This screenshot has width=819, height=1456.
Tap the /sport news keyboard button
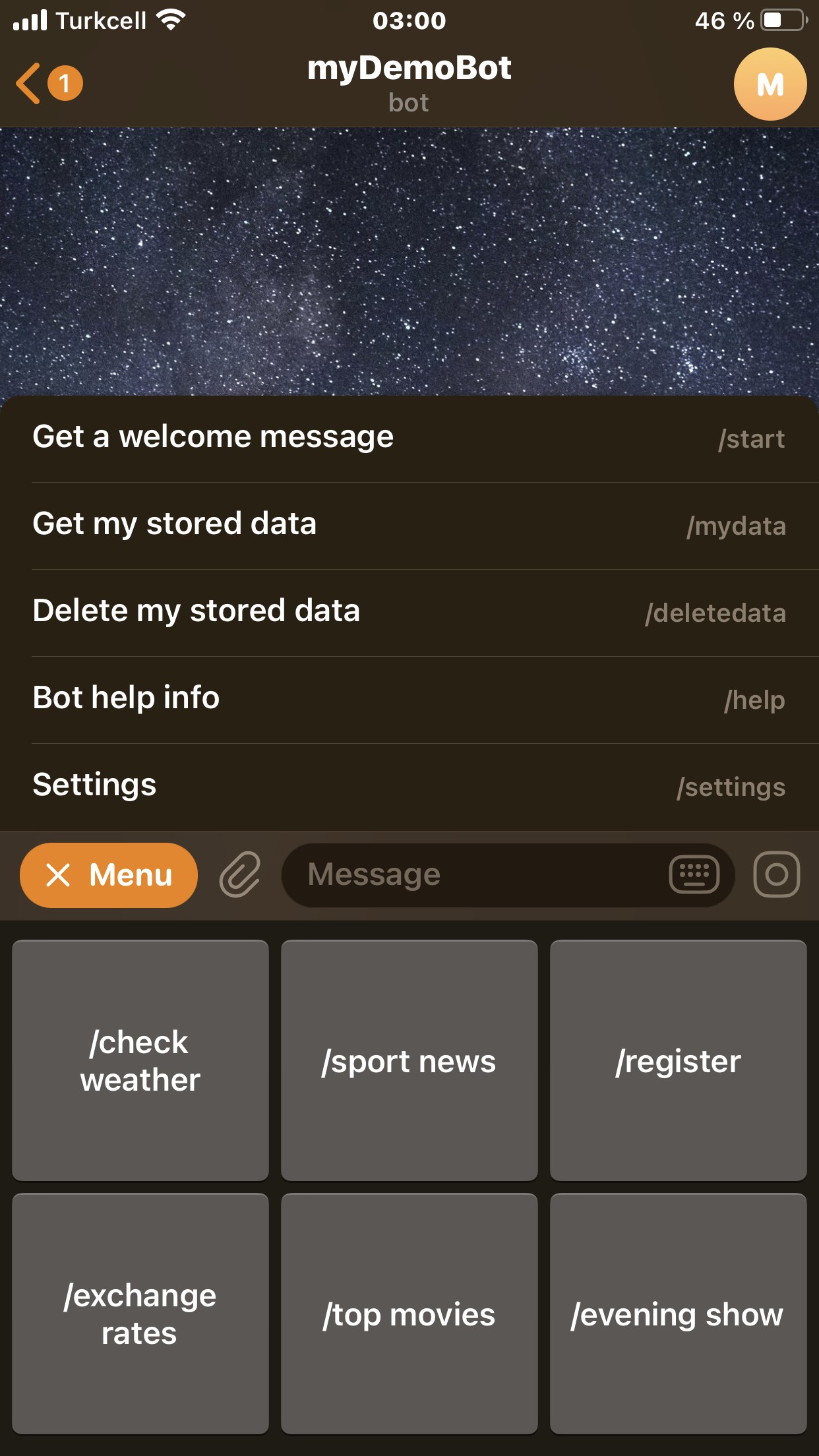point(409,1060)
